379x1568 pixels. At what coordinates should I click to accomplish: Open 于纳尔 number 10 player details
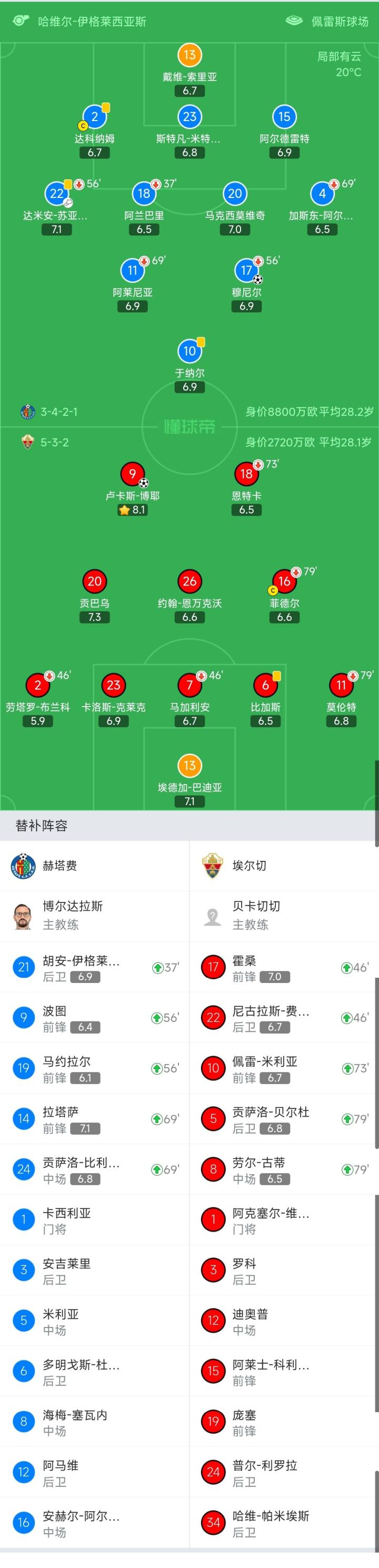click(x=190, y=351)
